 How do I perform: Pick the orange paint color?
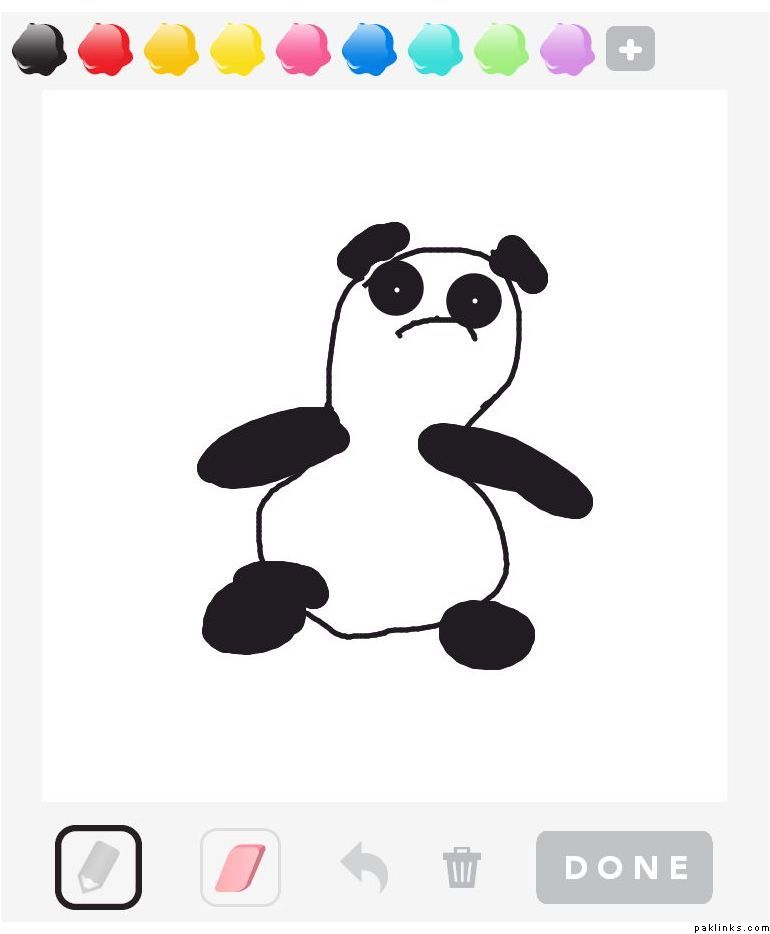[171, 49]
